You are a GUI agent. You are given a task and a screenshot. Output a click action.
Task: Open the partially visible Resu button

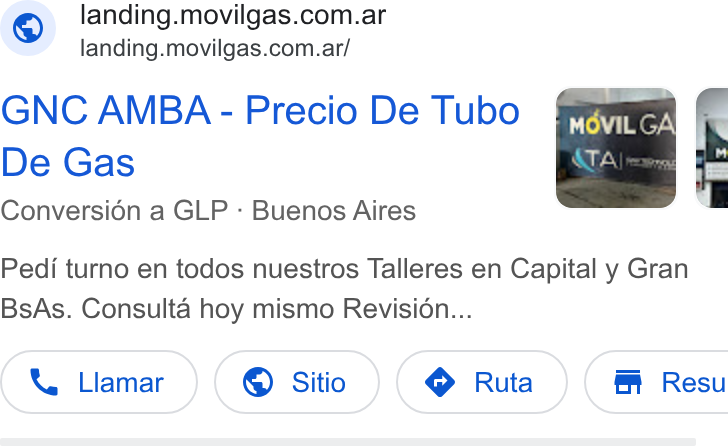(x=657, y=382)
